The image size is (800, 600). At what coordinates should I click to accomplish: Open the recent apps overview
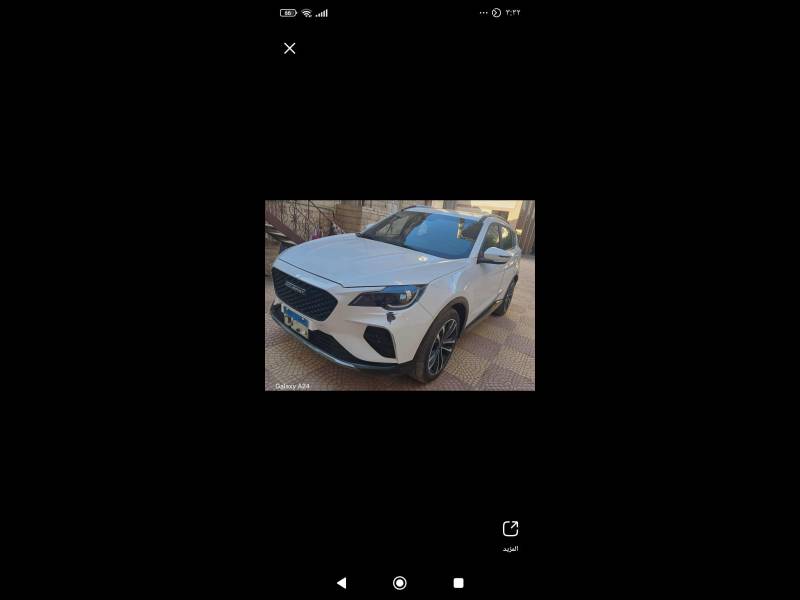tap(458, 583)
